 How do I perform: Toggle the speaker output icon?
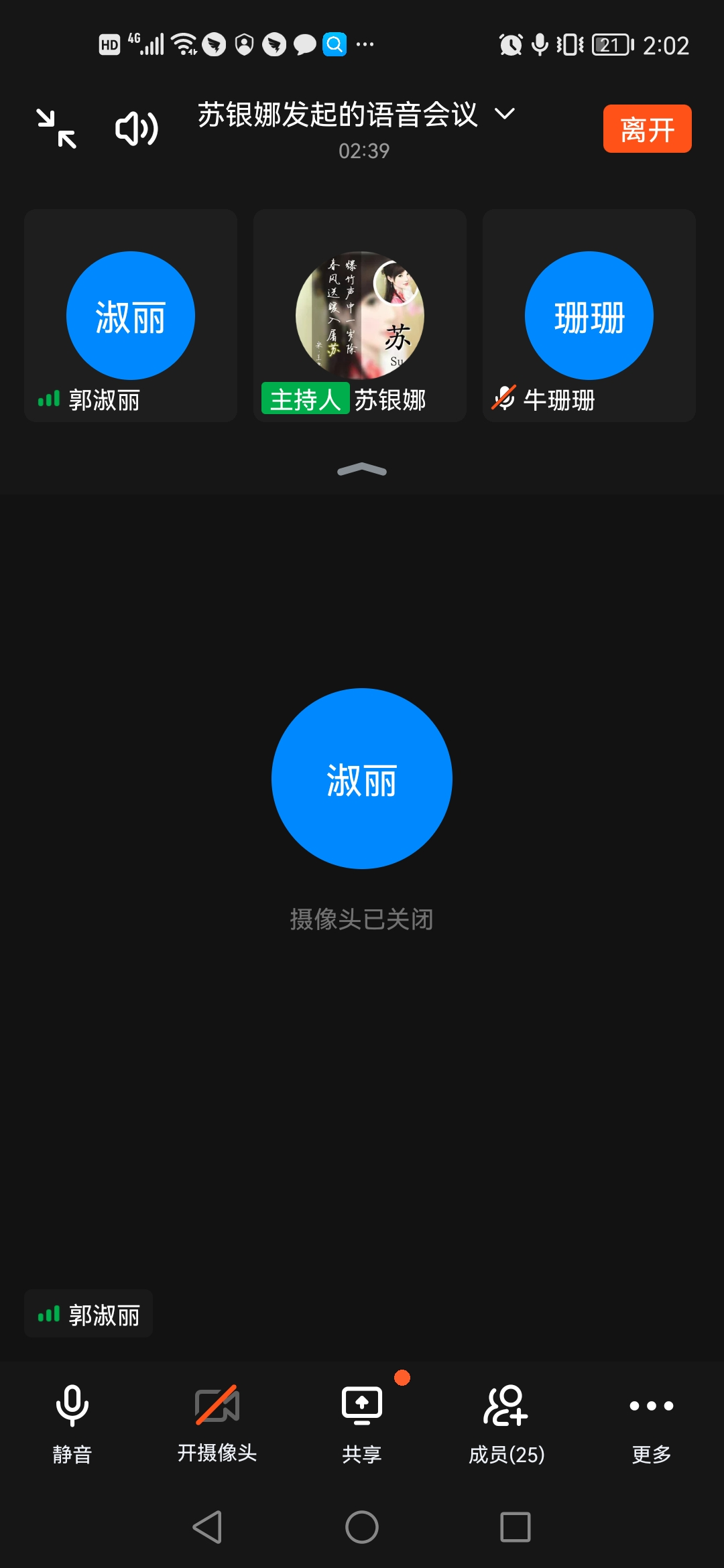136,129
